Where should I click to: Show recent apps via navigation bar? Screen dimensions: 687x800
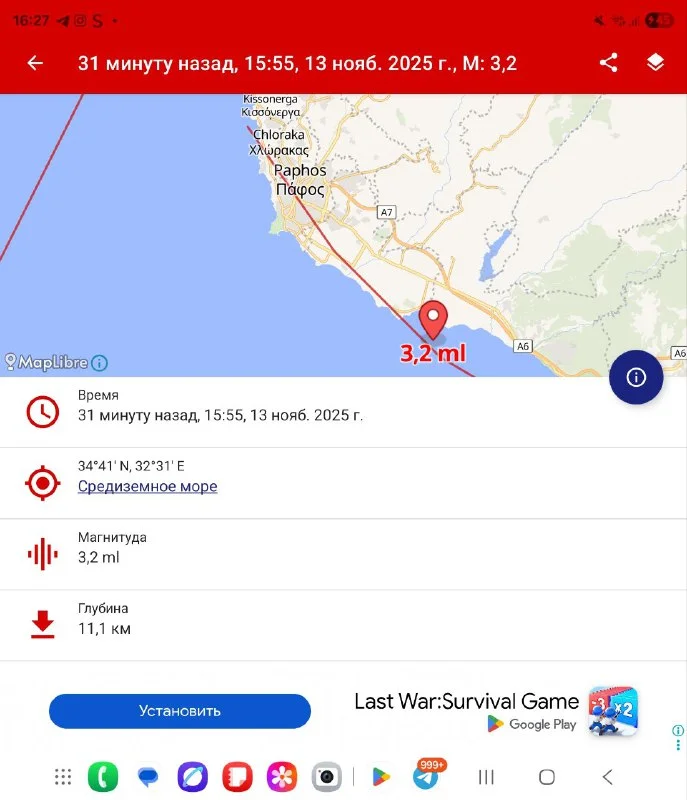486,777
